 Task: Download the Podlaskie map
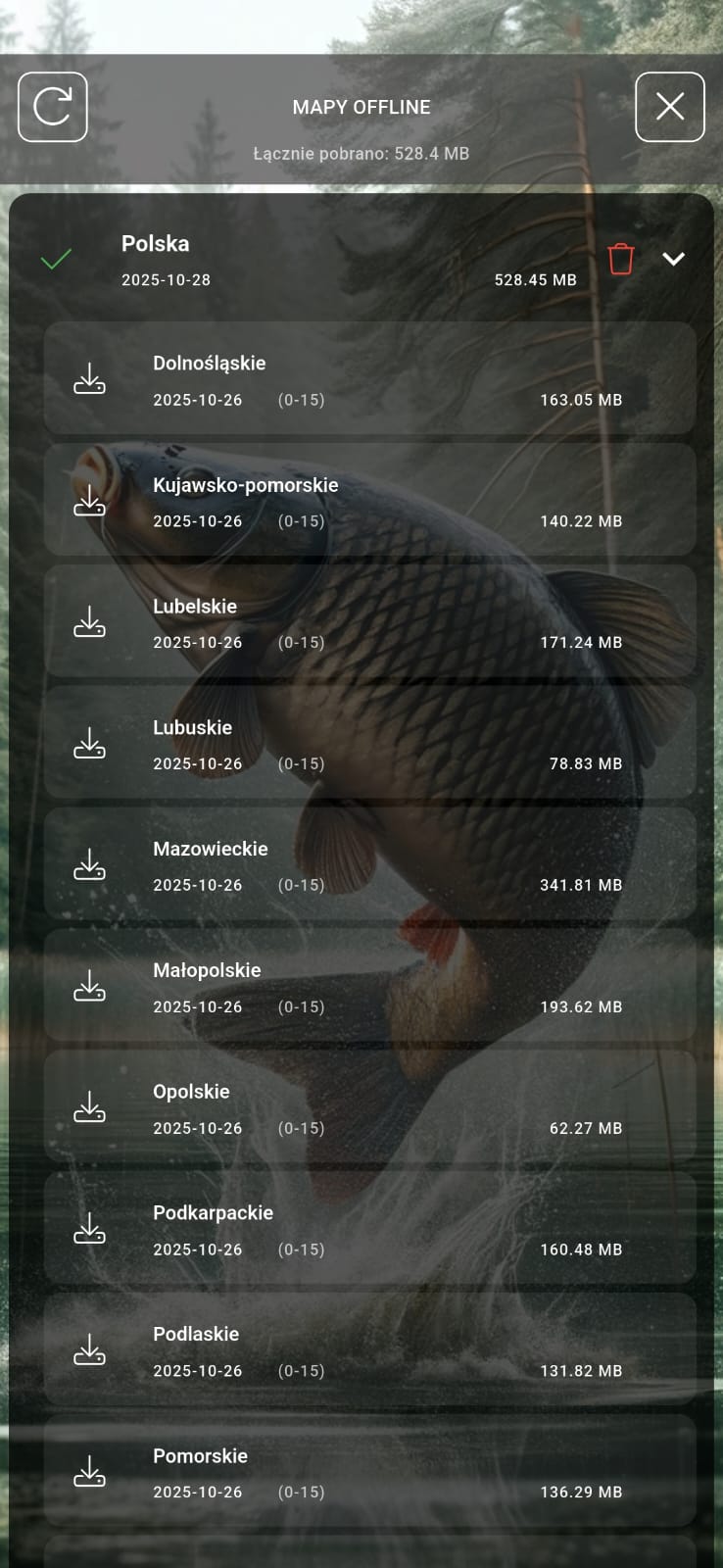90,1351
